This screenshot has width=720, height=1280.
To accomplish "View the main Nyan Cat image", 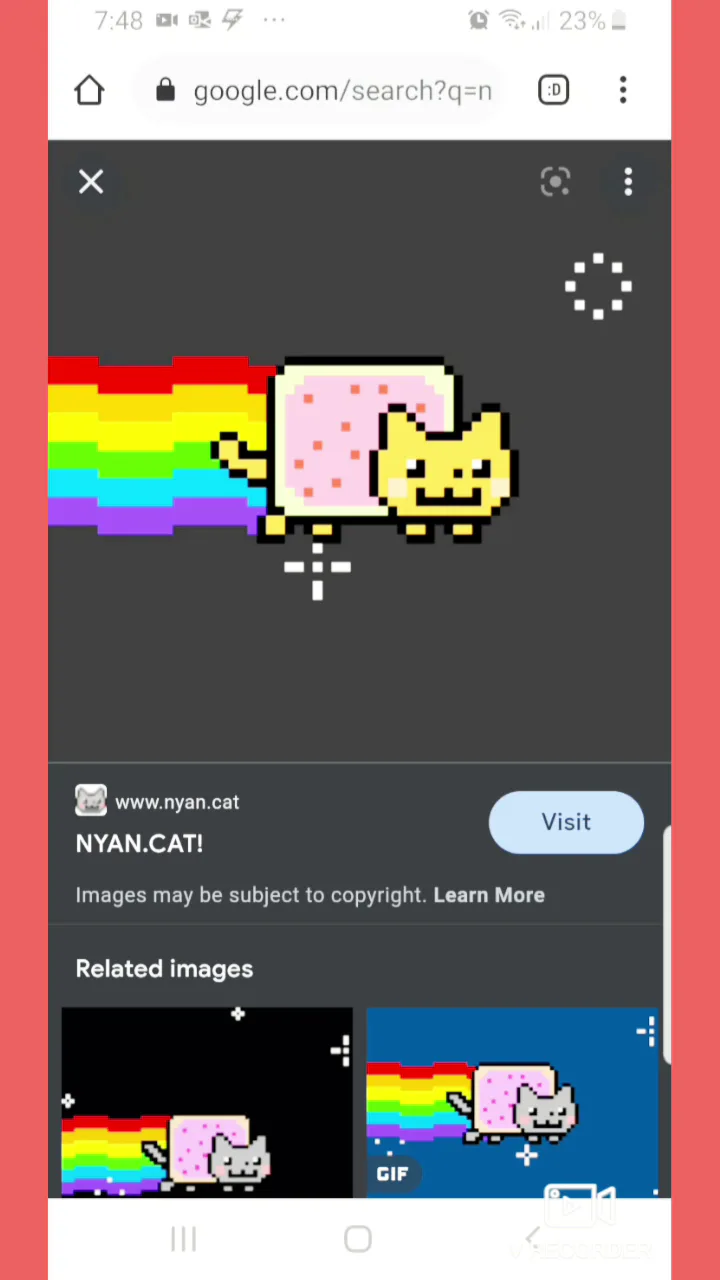I will tap(283, 450).
